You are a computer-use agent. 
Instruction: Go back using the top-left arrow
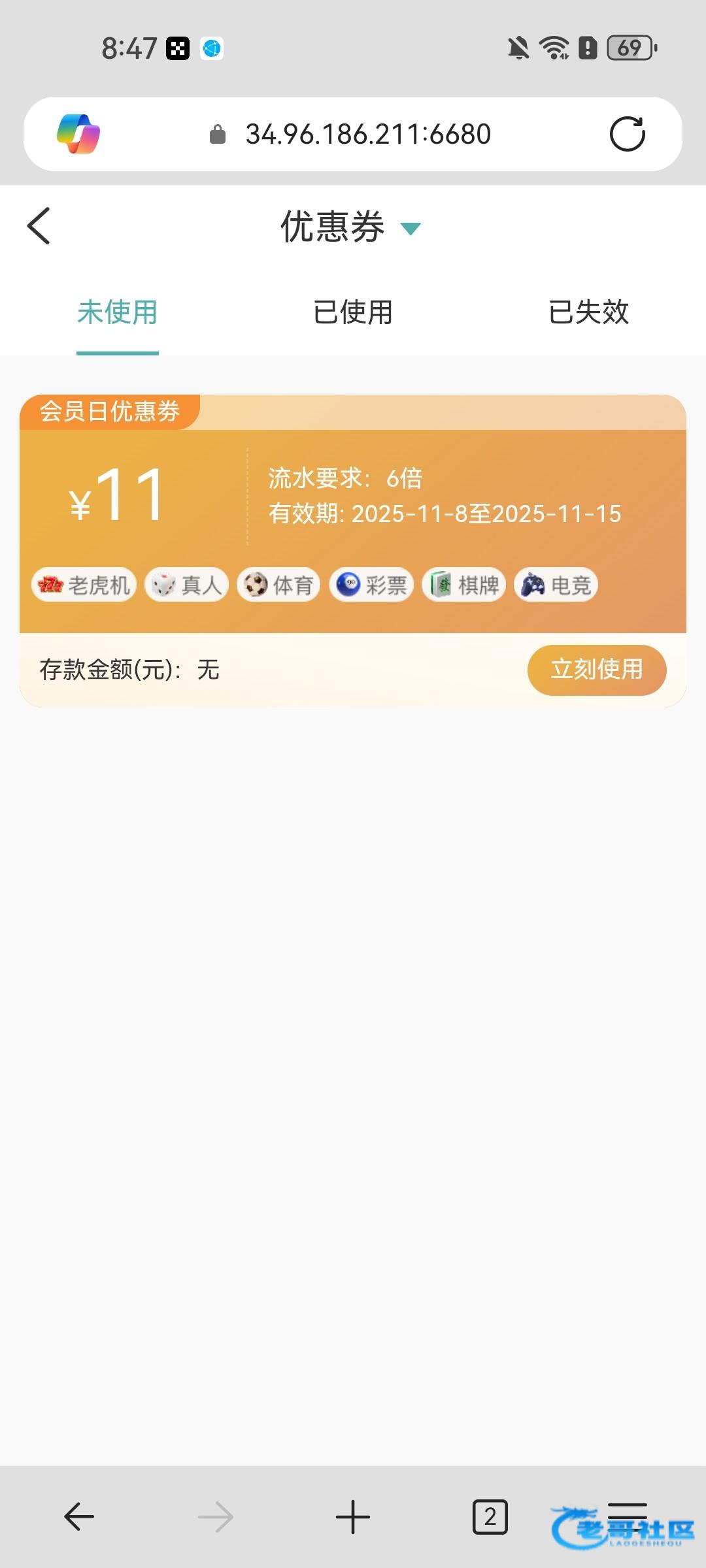(39, 226)
